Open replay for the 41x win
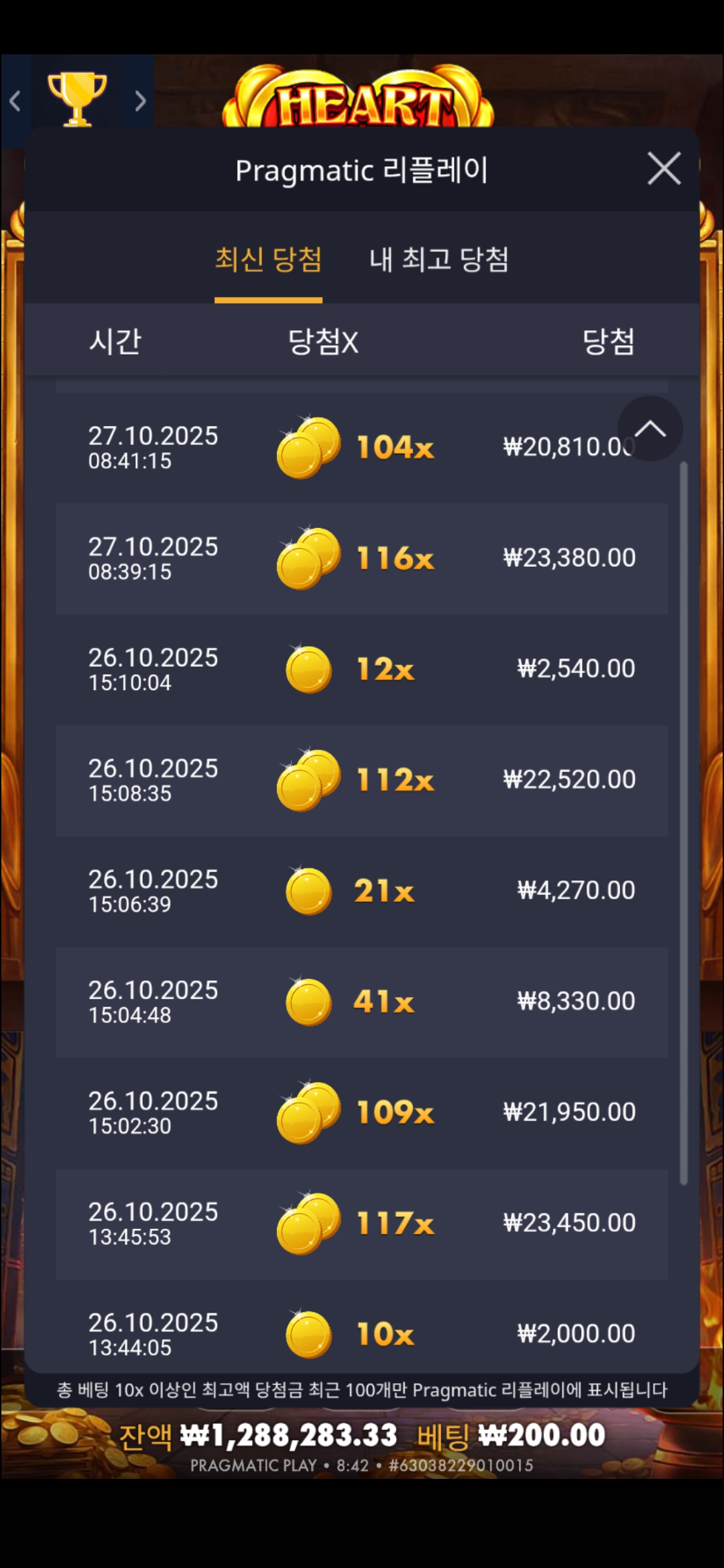The height and width of the screenshot is (1568, 724). pos(361,1002)
